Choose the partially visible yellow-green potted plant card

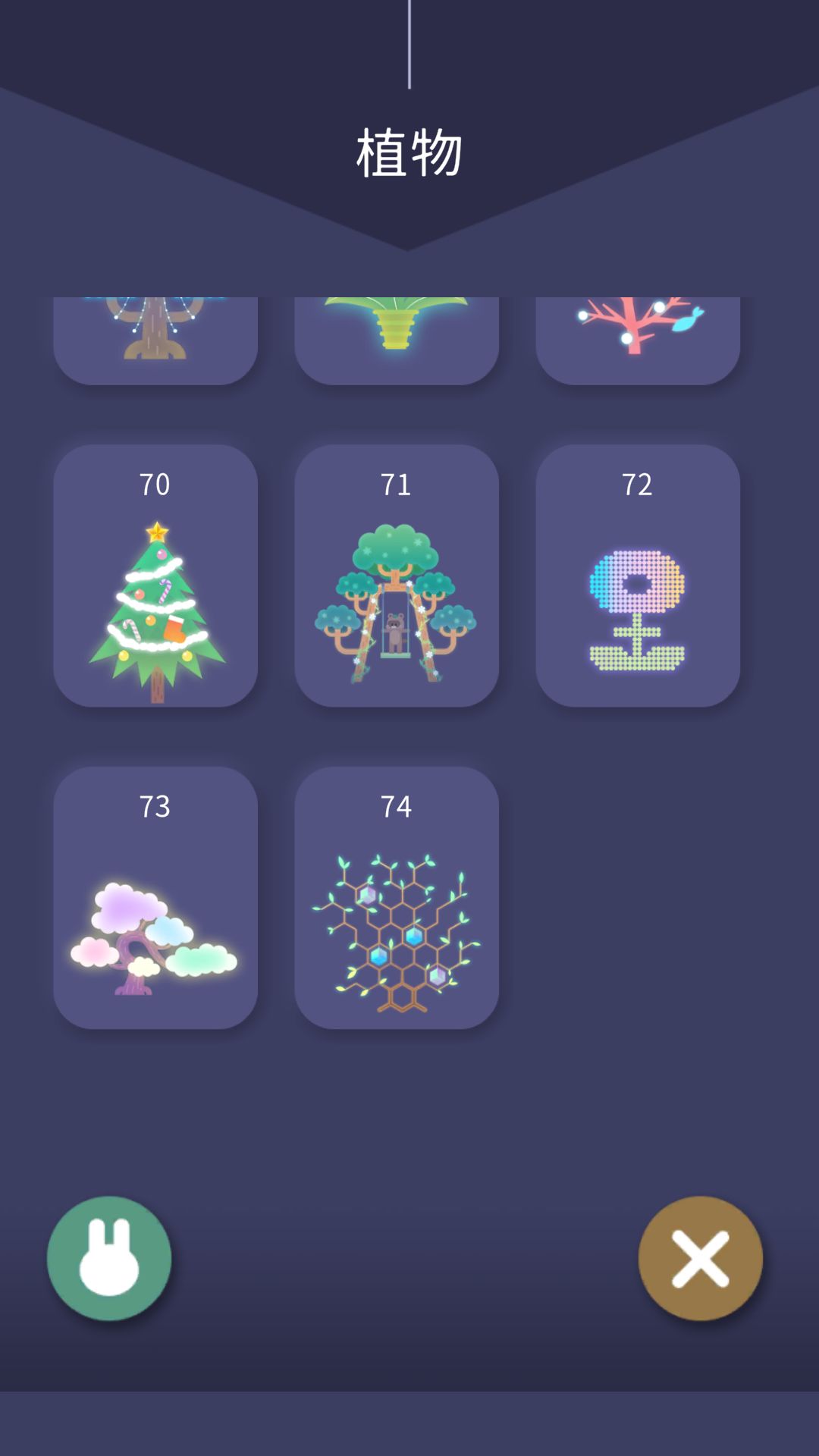click(397, 340)
